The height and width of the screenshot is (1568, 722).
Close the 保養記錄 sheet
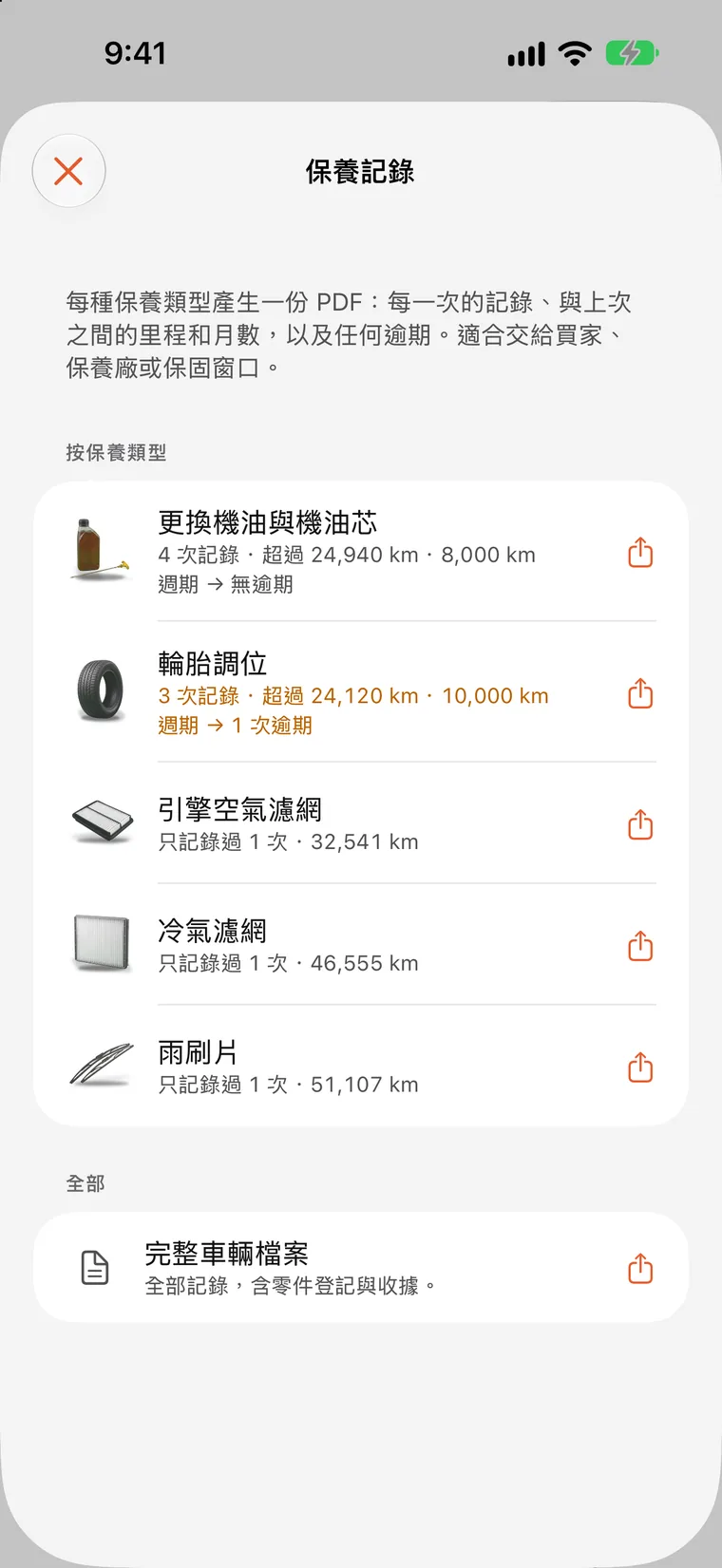click(x=68, y=172)
